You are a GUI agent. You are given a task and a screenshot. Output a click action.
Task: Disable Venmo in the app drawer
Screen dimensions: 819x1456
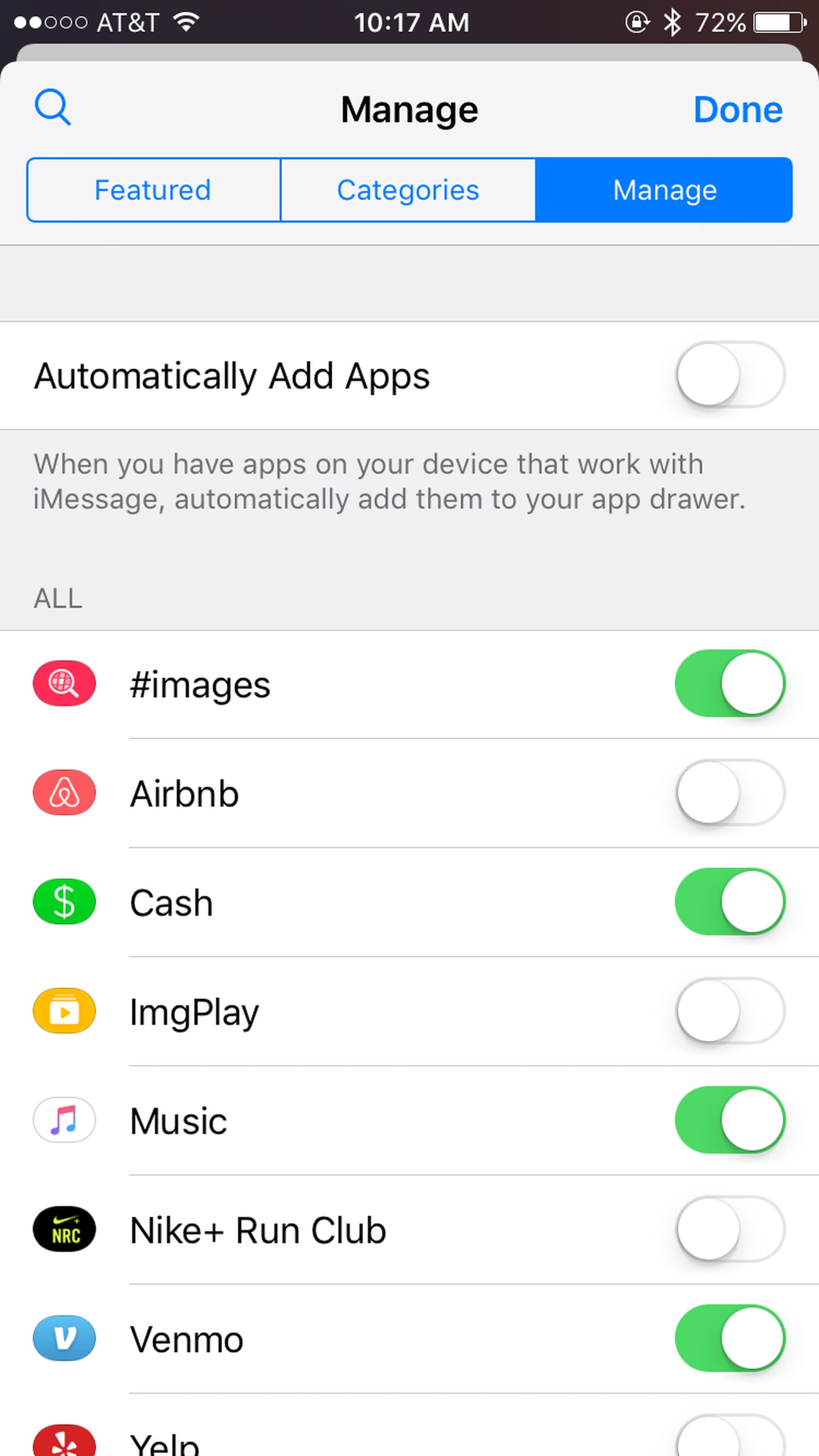pyautogui.click(x=729, y=1338)
